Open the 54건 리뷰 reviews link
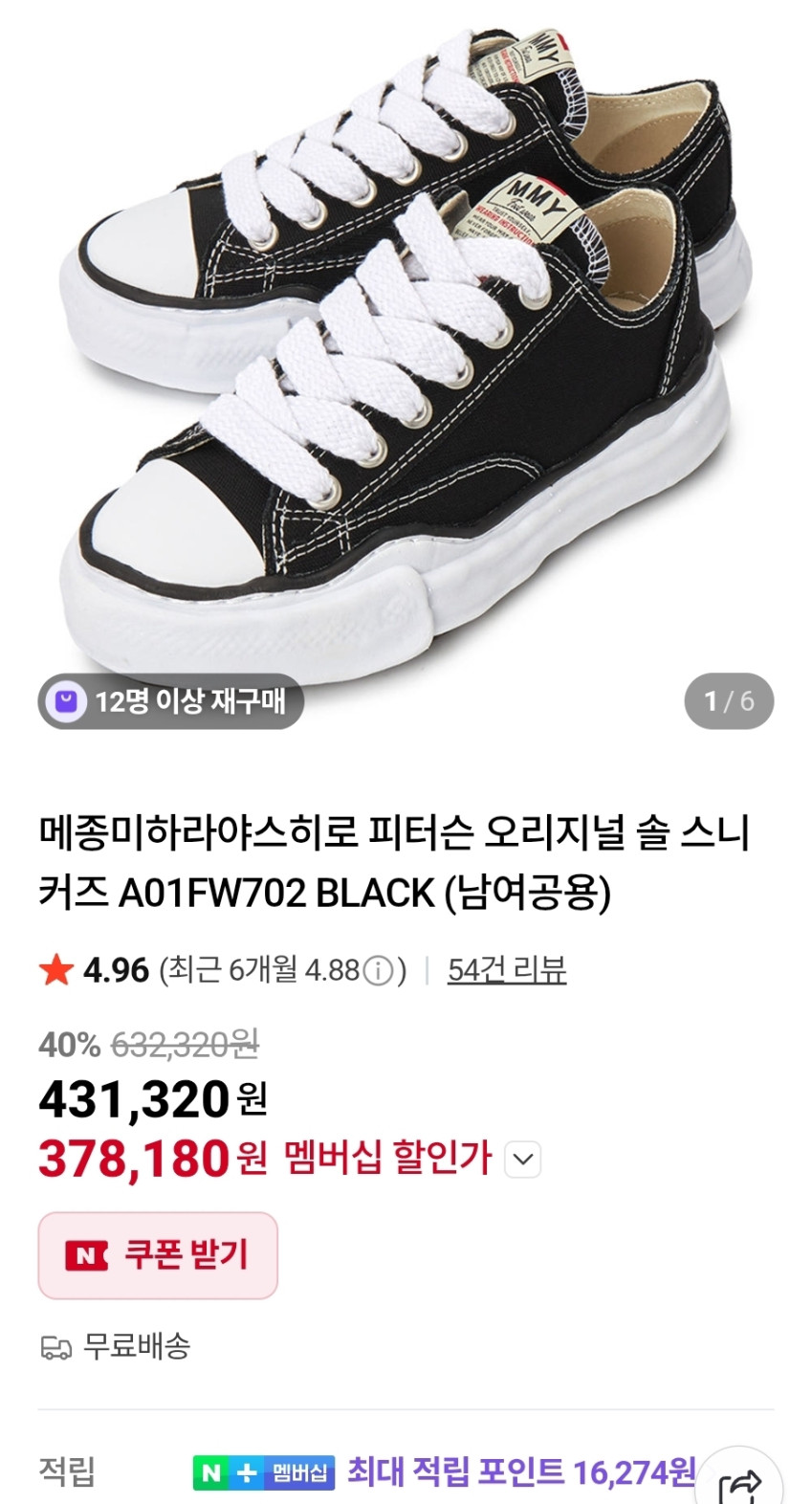Image resolution: width=812 pixels, height=1504 pixels. click(506, 970)
